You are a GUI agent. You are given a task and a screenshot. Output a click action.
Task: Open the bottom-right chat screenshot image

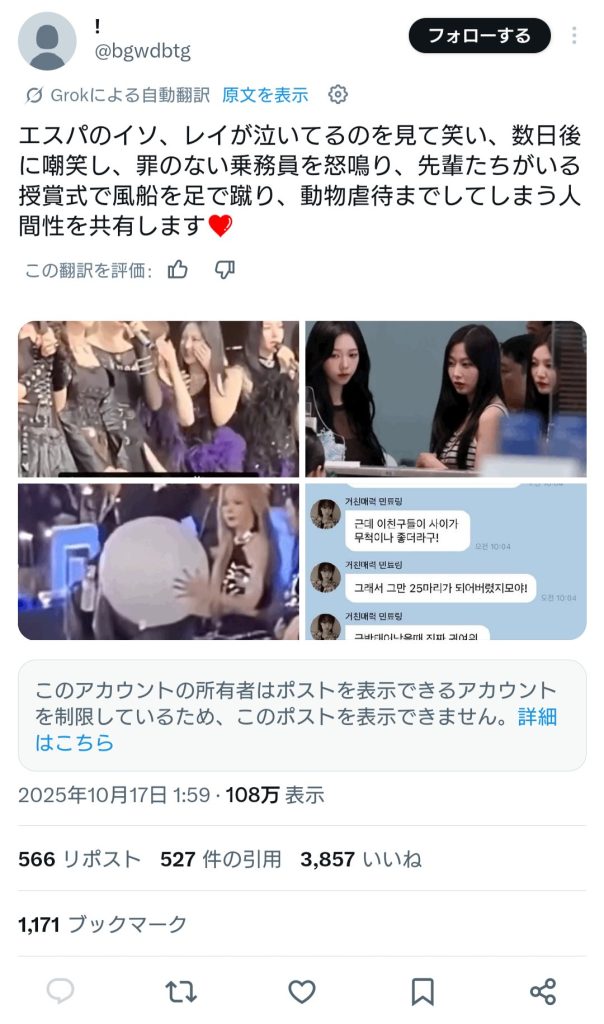coord(445,561)
